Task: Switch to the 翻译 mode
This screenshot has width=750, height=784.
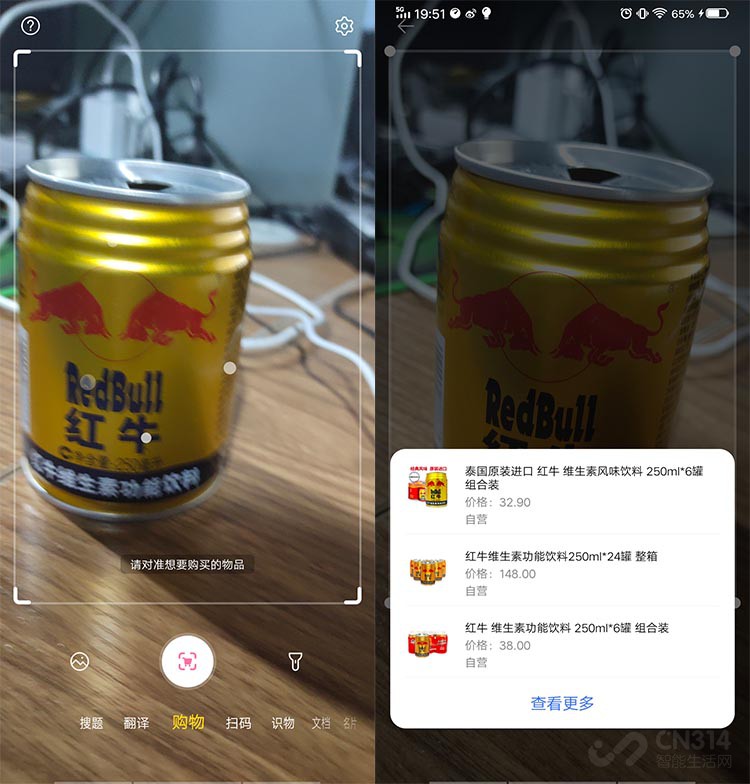Action: pyautogui.click(x=136, y=723)
